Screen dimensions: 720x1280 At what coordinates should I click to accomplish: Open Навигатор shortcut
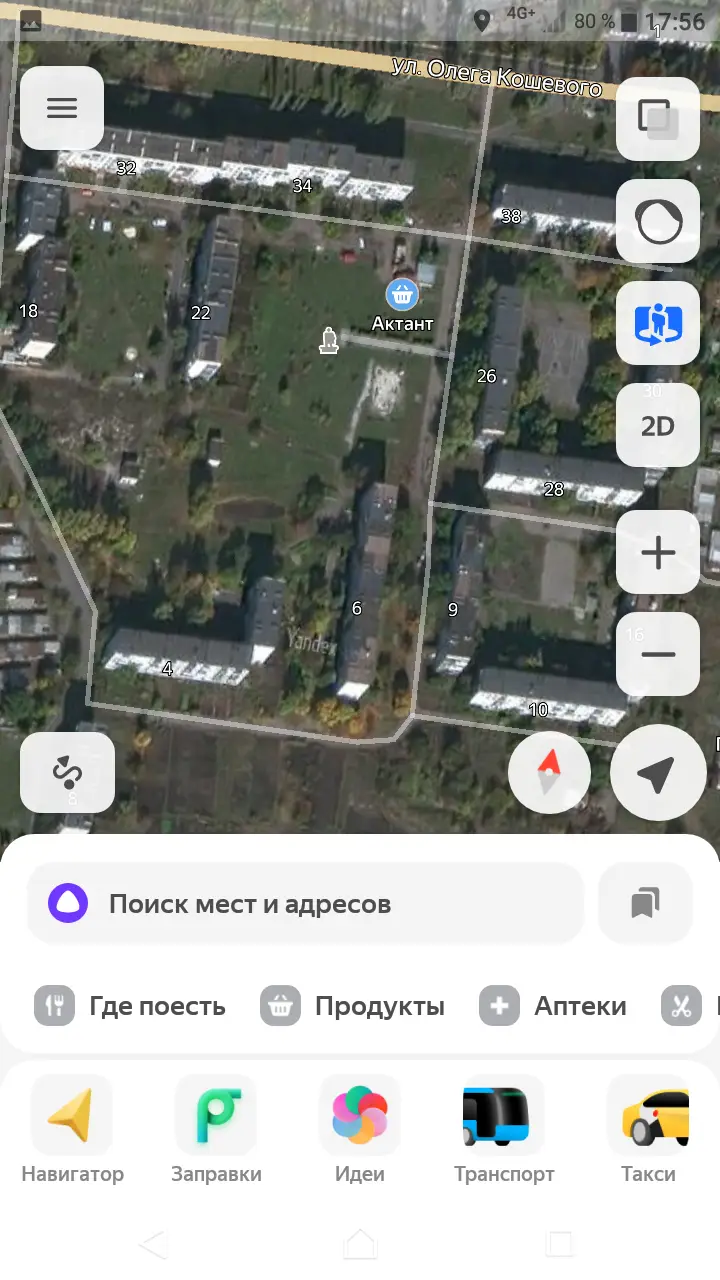(x=72, y=1130)
